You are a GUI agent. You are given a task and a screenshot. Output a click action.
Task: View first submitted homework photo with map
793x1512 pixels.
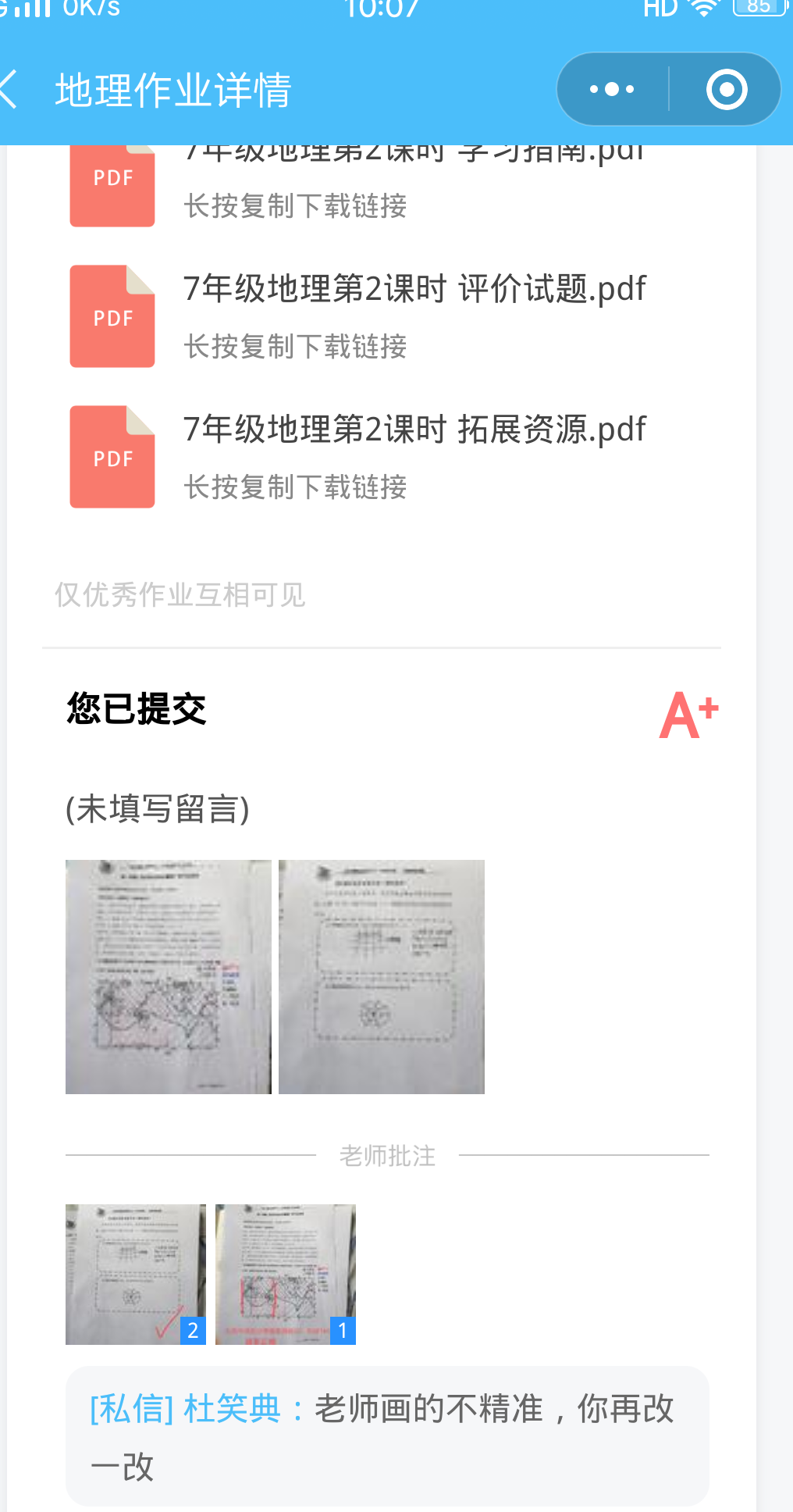(169, 976)
